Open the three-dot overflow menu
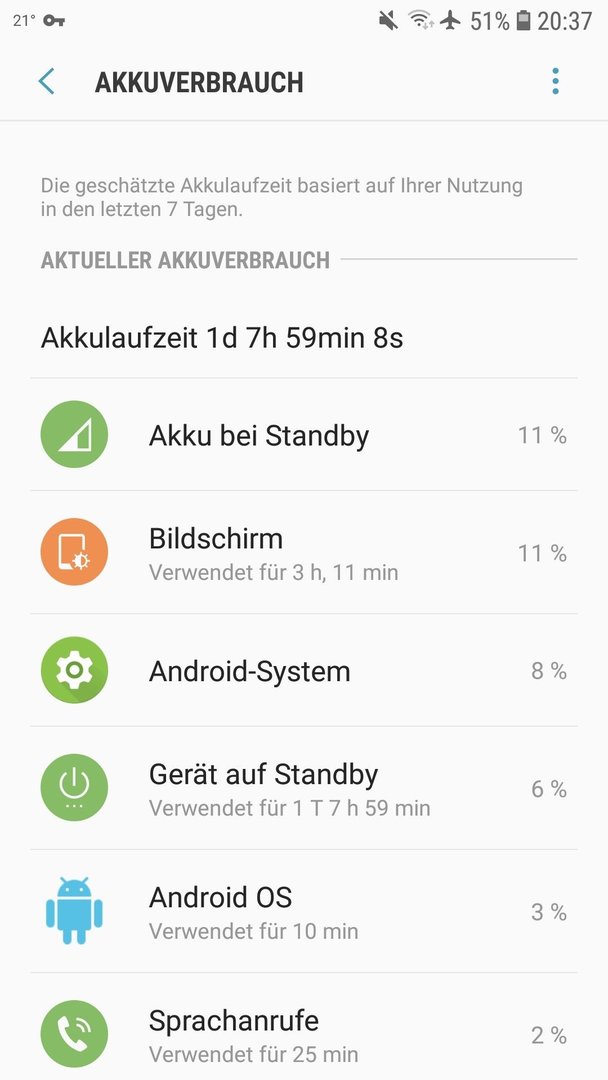The image size is (608, 1080). click(x=555, y=82)
